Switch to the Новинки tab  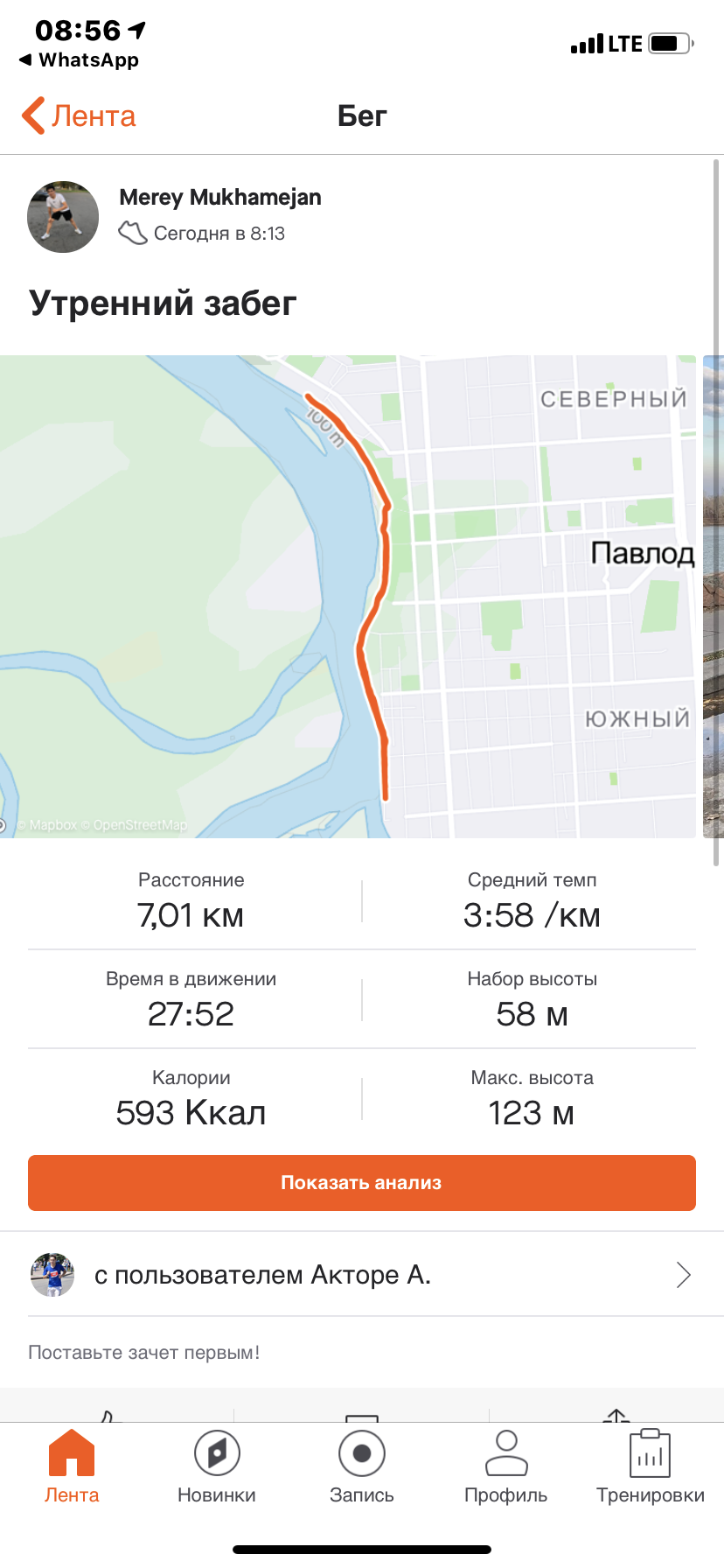click(217, 1466)
